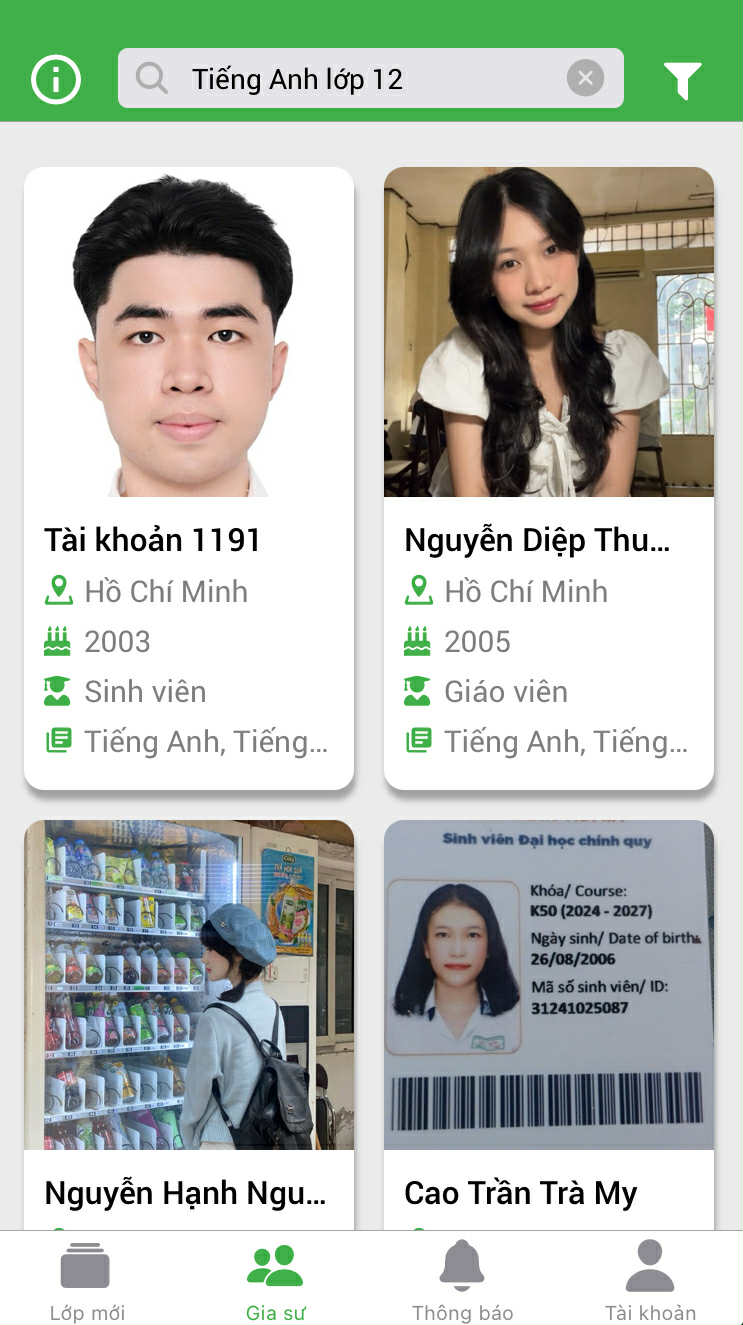Open the filter options
Screen dimensions: 743x1325
[683, 80]
